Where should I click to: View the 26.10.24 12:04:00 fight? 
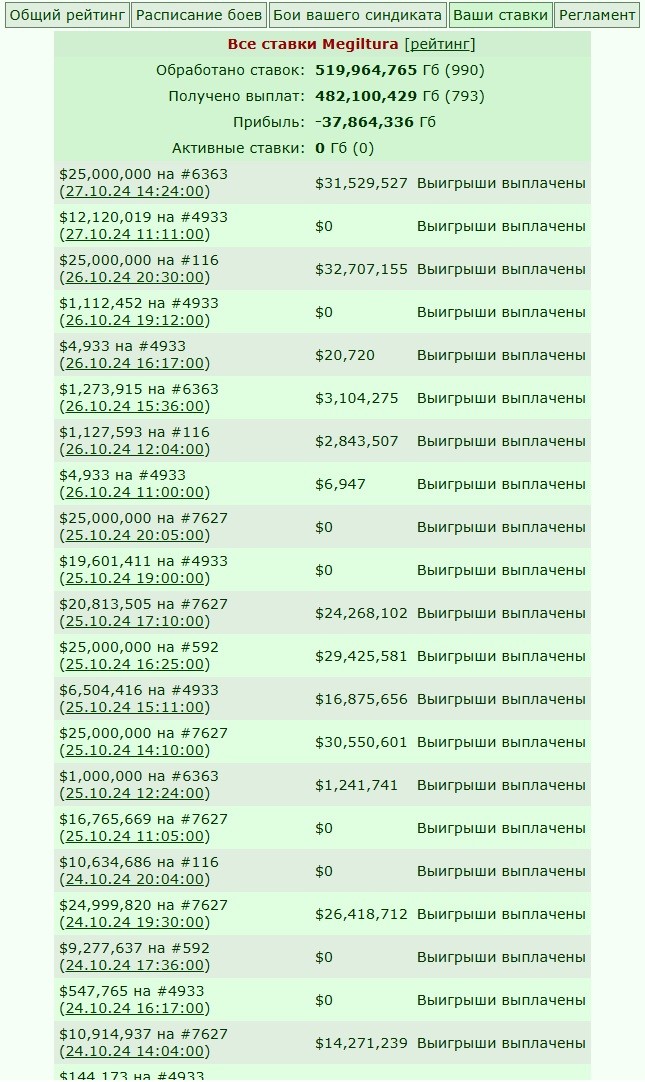click(135, 449)
